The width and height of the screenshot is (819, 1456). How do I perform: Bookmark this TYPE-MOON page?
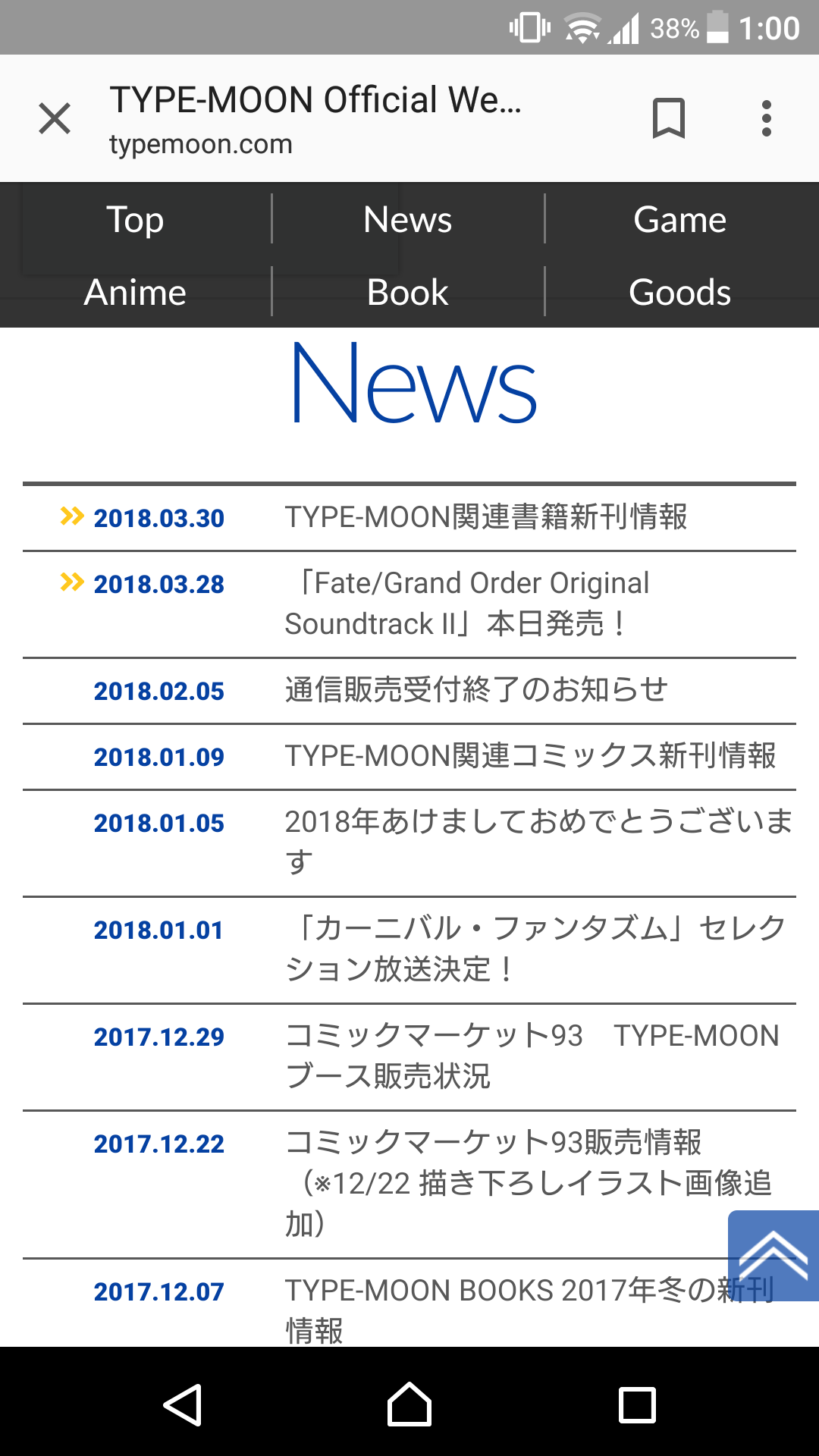pos(668,118)
